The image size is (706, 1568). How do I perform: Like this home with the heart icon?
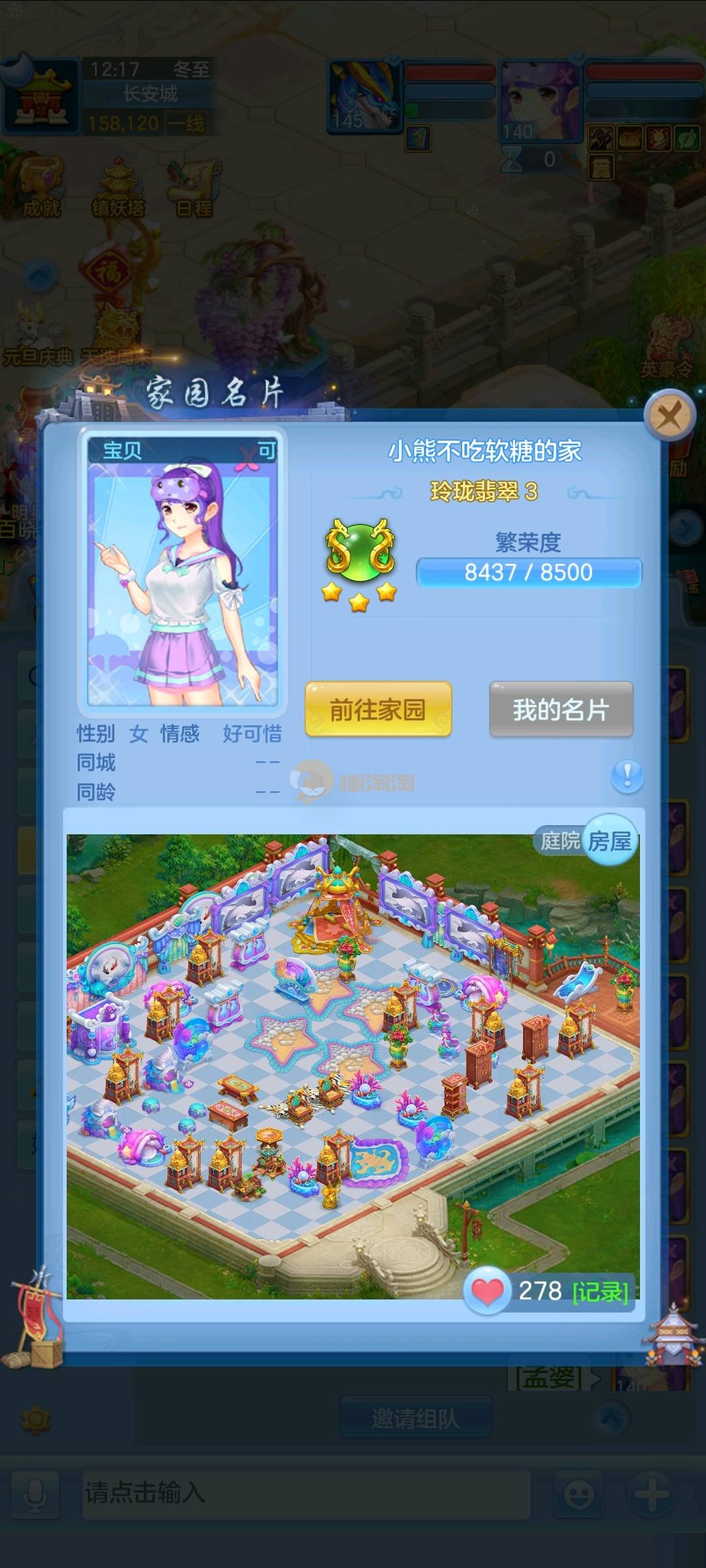(487, 1290)
